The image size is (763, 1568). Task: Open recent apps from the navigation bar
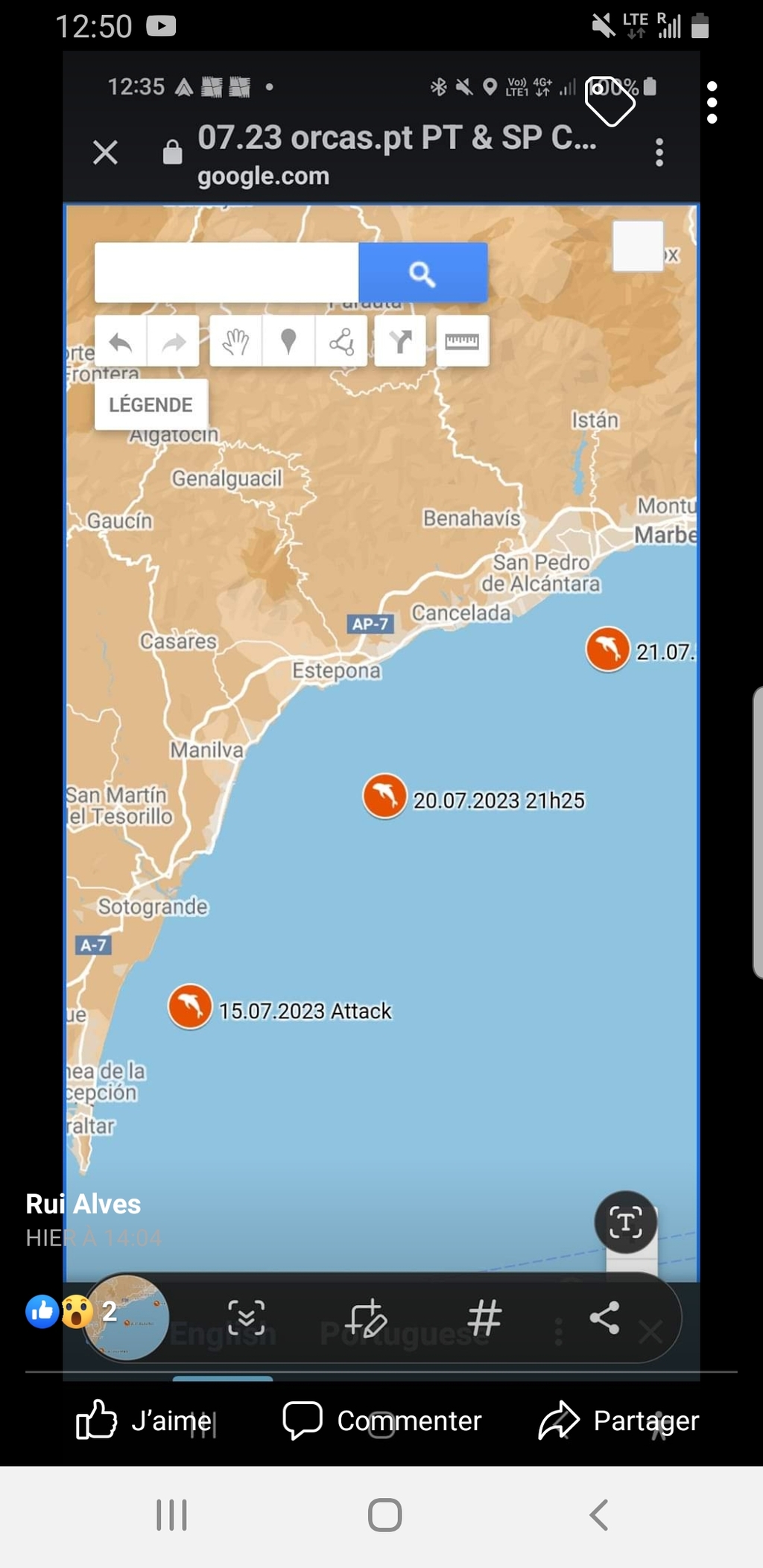coord(171,1515)
